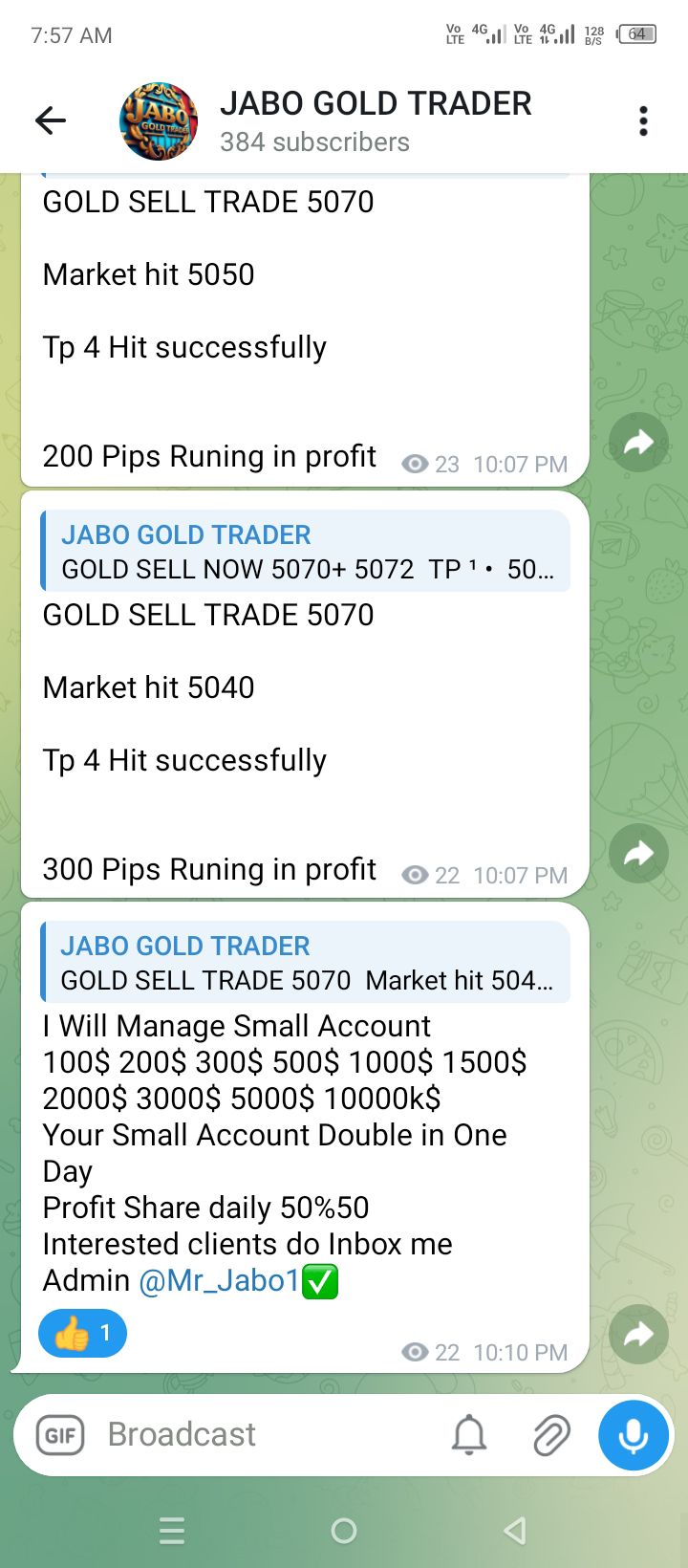Go to the system home screen
688x1568 pixels.
pyautogui.click(x=344, y=1531)
